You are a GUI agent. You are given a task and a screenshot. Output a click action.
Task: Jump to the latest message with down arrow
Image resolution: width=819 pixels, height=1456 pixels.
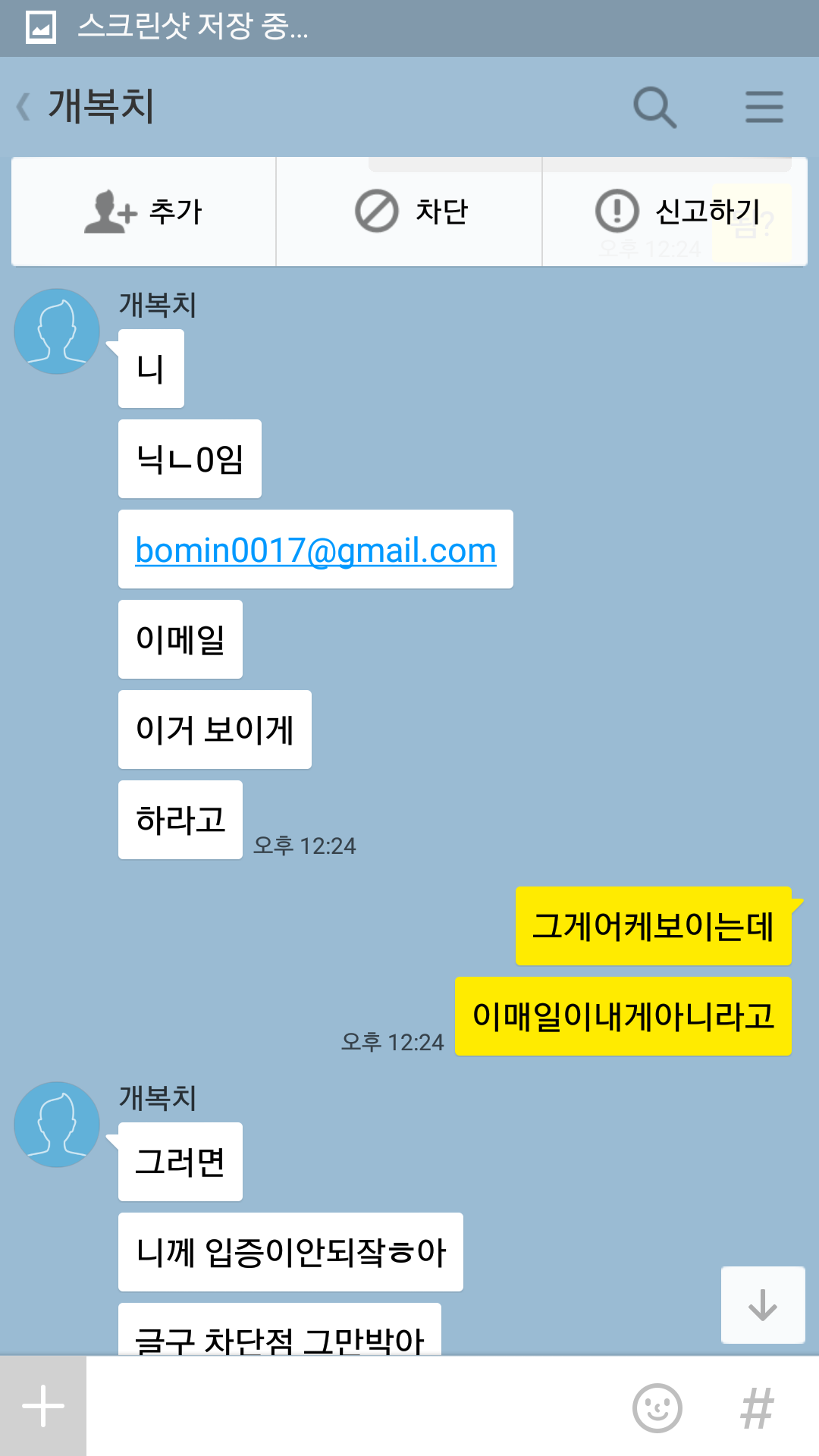[762, 1305]
